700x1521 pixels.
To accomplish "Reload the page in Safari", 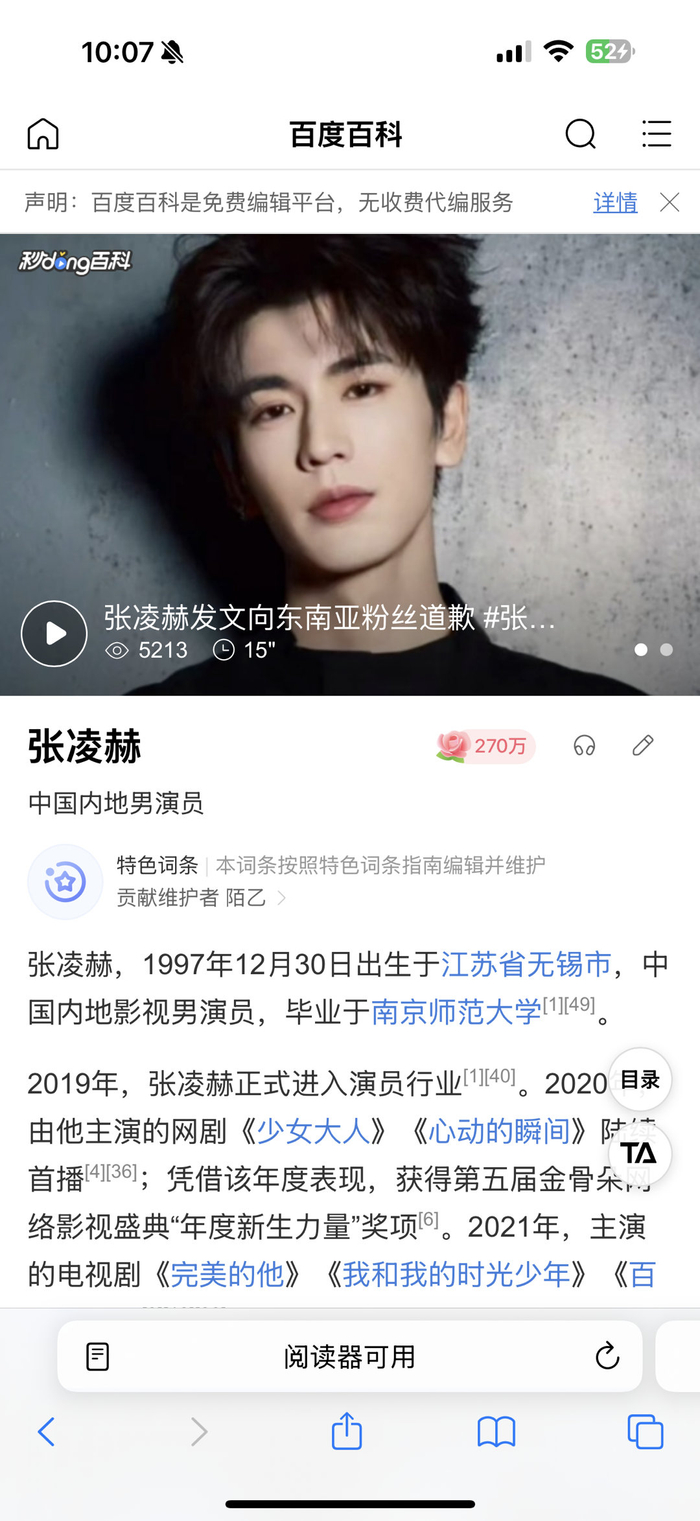I will tap(606, 1357).
